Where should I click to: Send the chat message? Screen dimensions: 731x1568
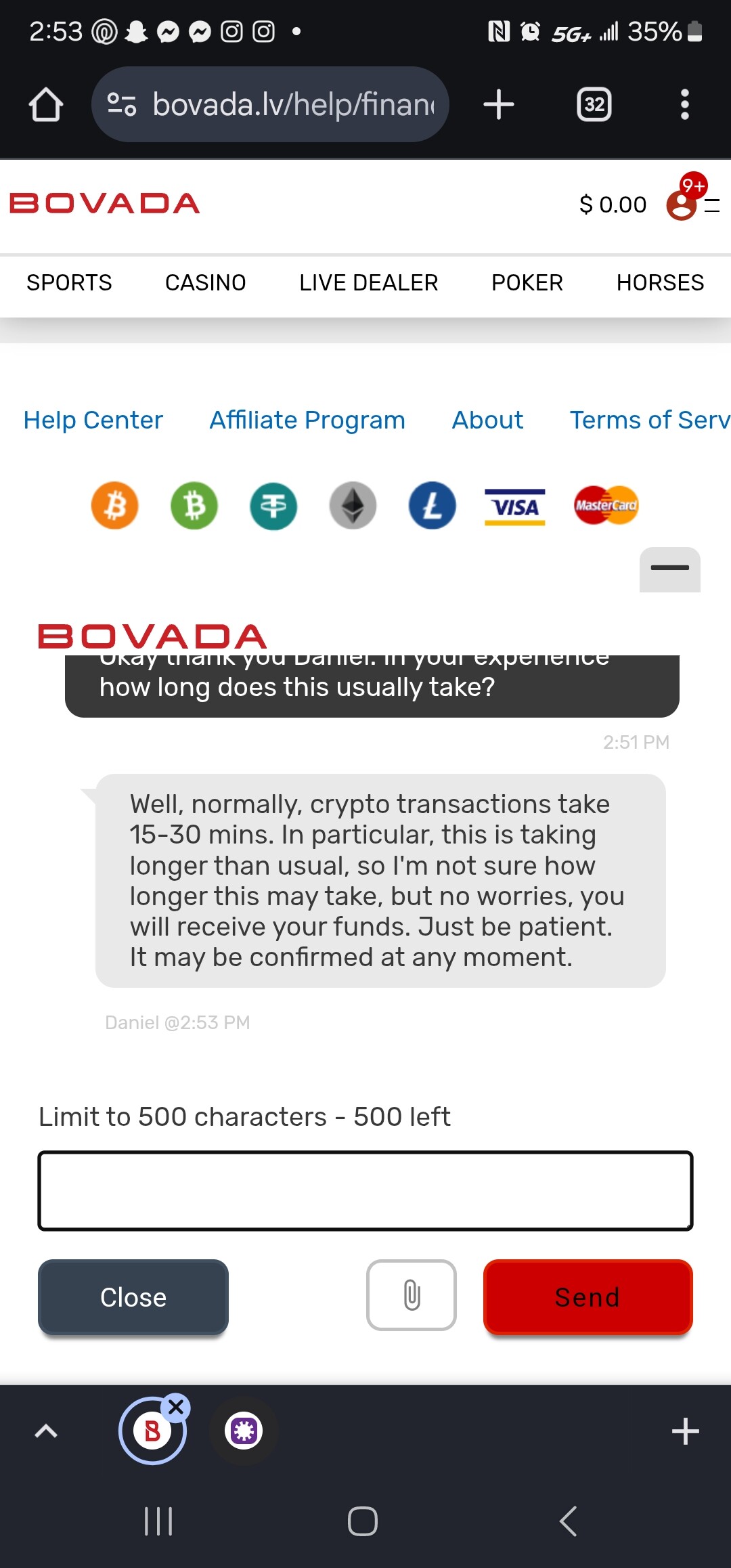[x=588, y=1297]
